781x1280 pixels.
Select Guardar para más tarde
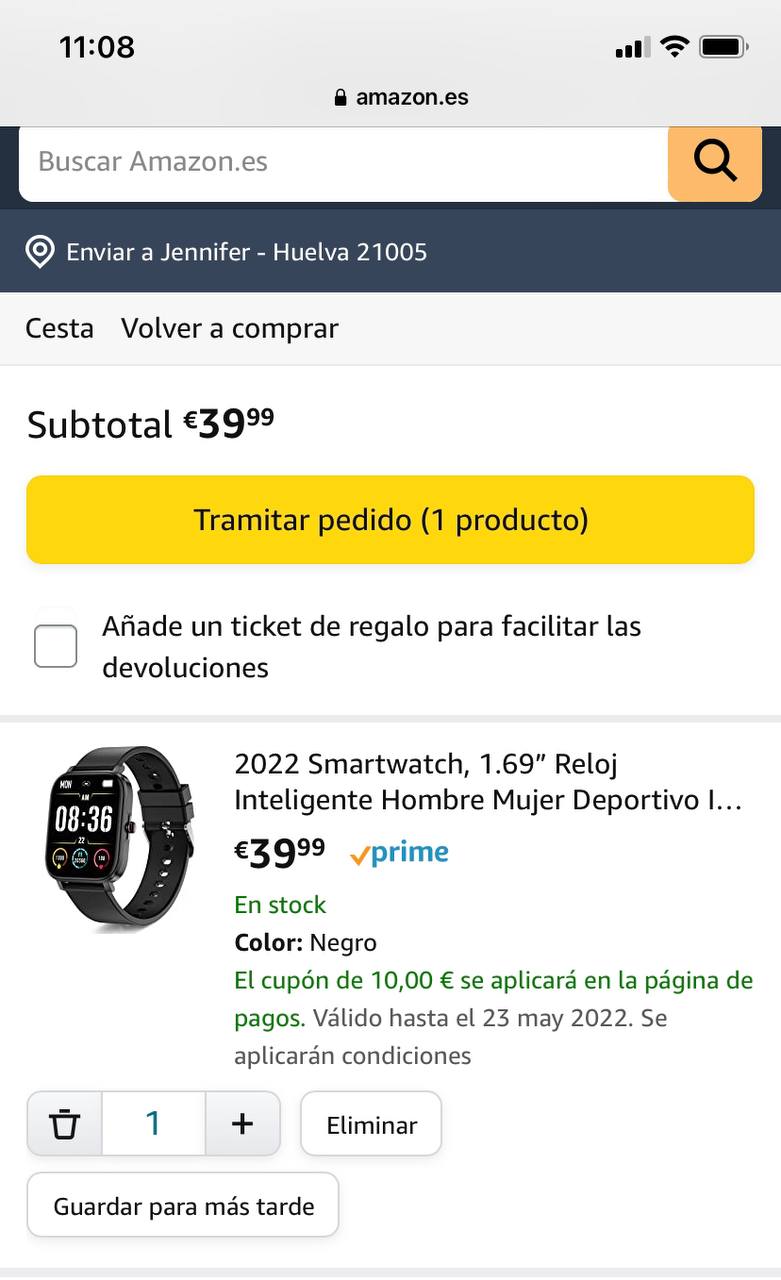pyautogui.click(x=183, y=1206)
